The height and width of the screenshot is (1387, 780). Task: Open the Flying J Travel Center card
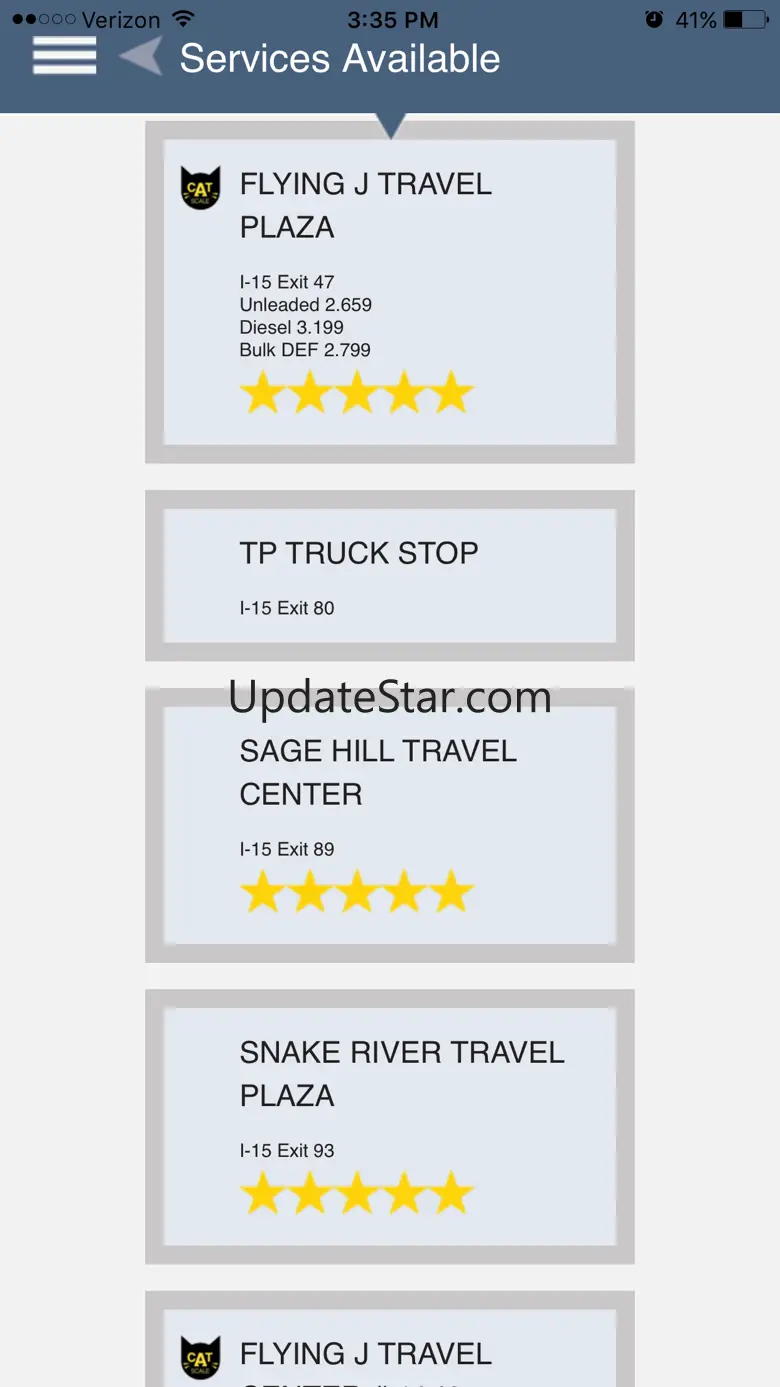pyautogui.click(x=390, y=1339)
